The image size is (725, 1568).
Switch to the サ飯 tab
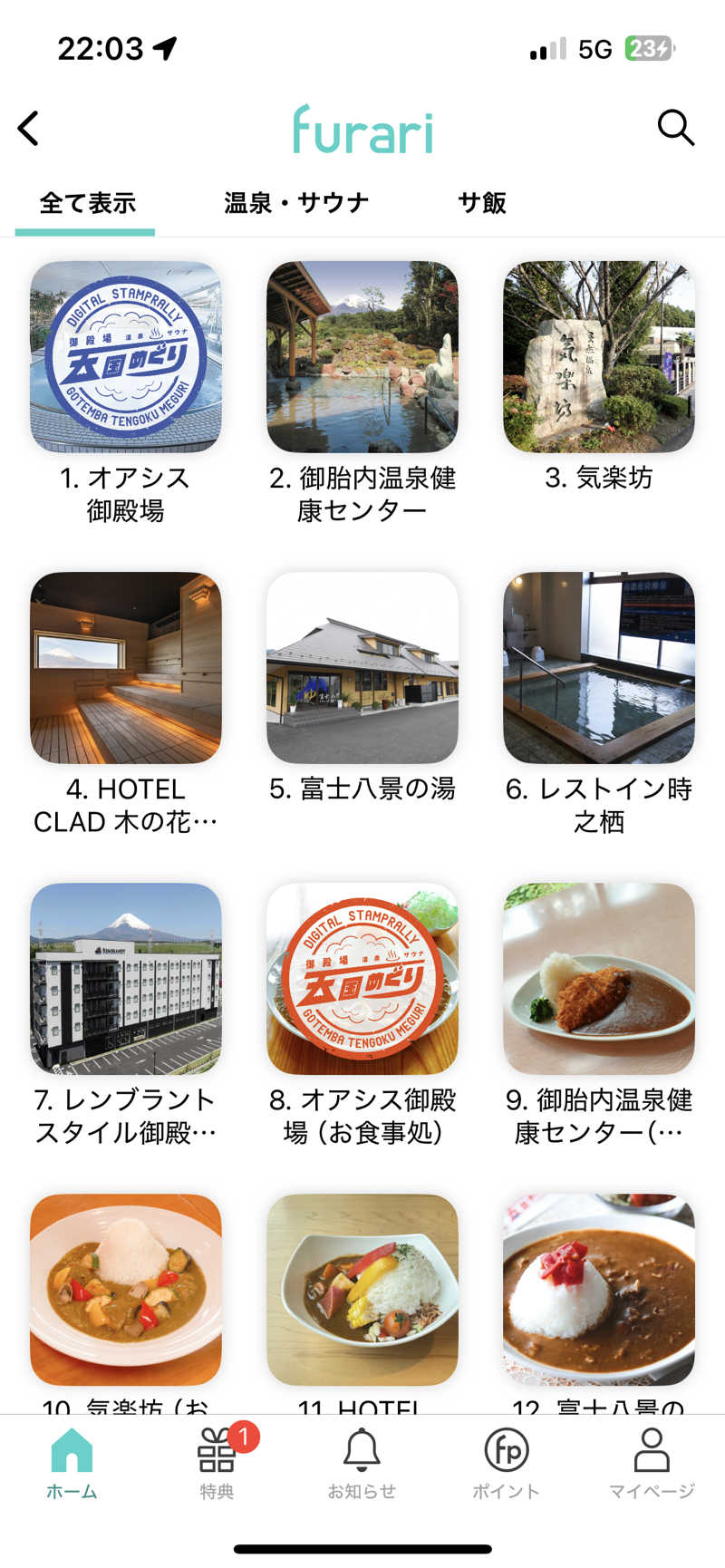coord(481,202)
